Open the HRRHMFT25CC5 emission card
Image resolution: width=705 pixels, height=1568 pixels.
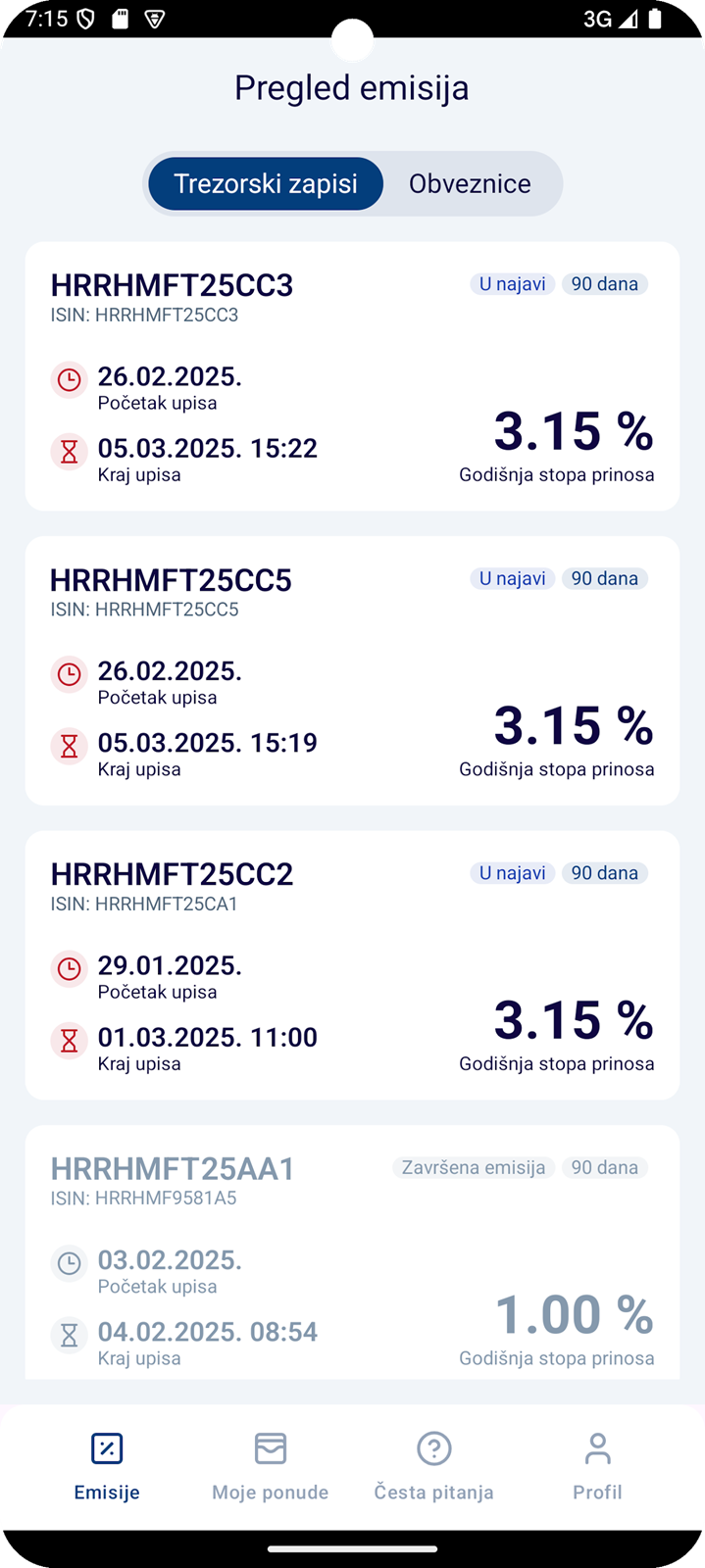point(352,671)
